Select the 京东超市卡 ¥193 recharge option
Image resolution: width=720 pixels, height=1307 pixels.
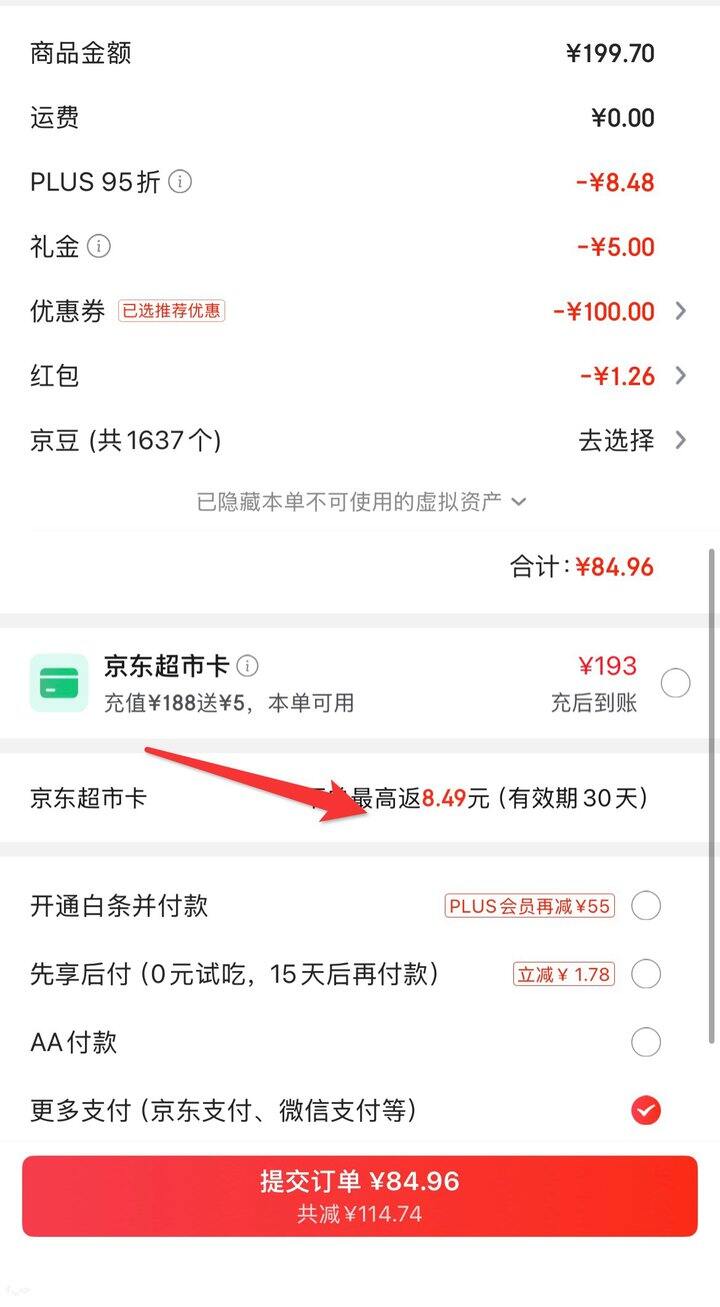676,684
